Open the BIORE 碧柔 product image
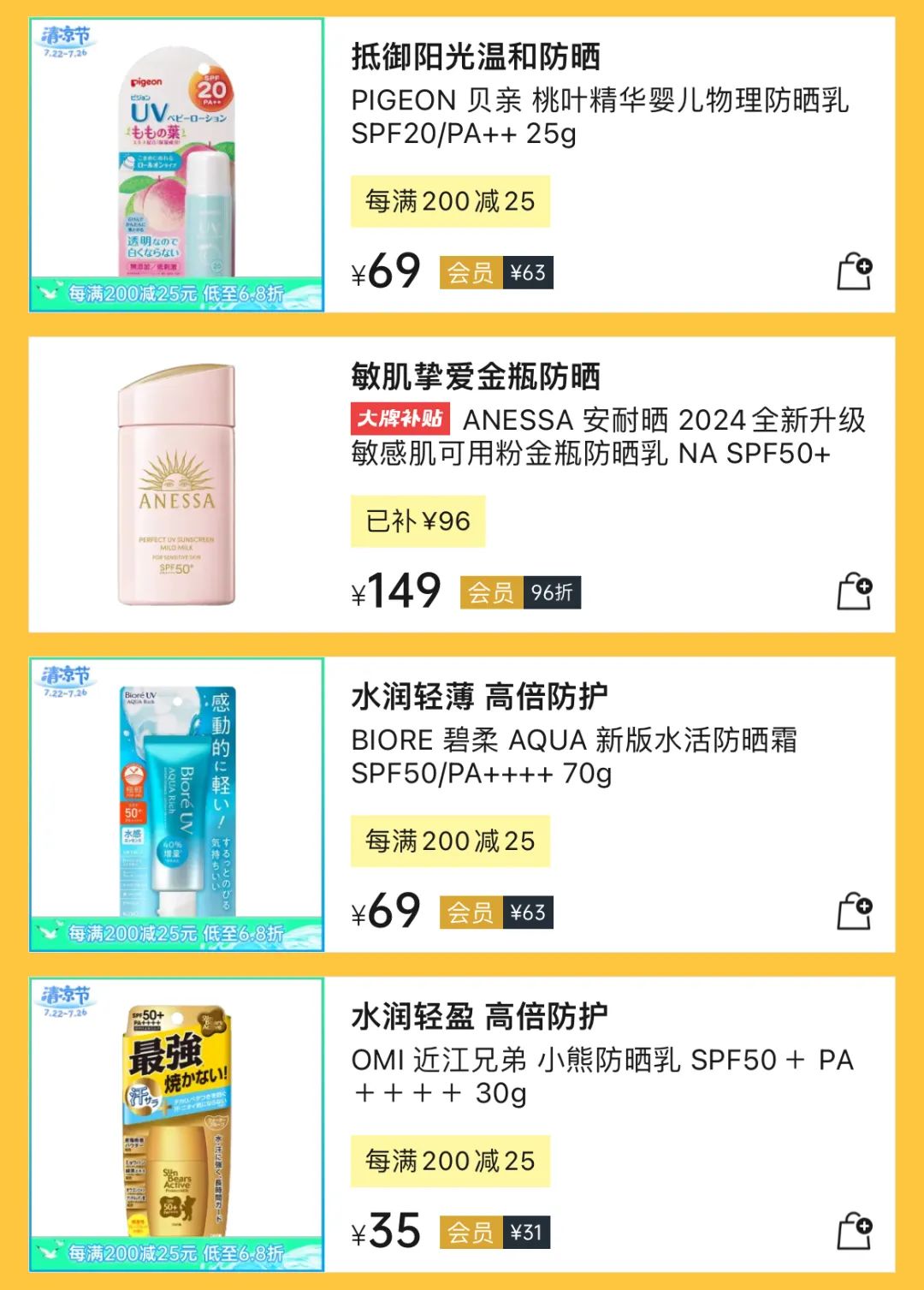 (x=177, y=804)
